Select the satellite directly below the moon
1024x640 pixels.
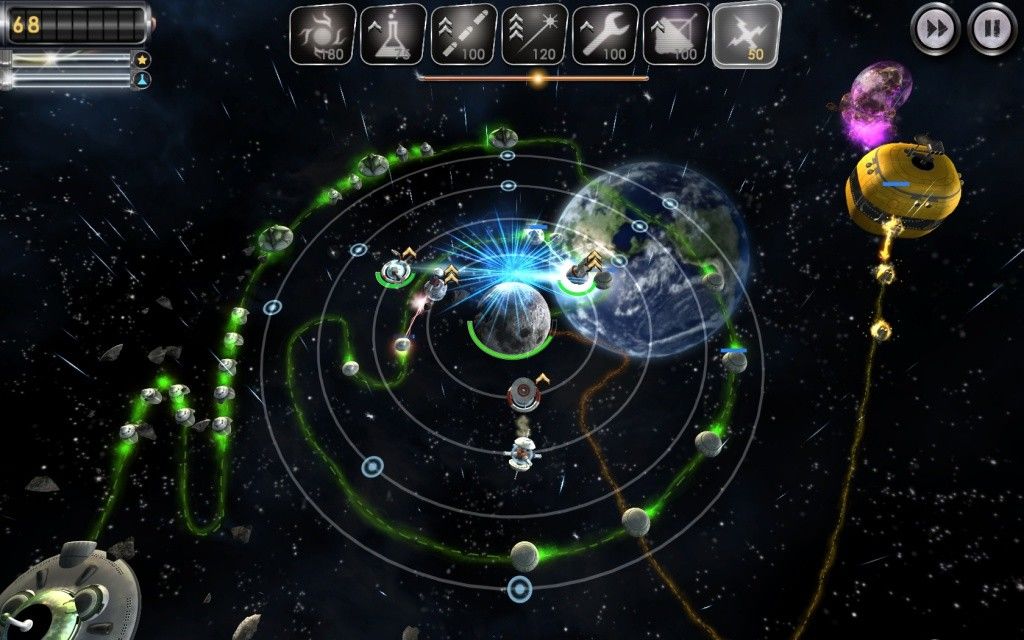(523, 394)
